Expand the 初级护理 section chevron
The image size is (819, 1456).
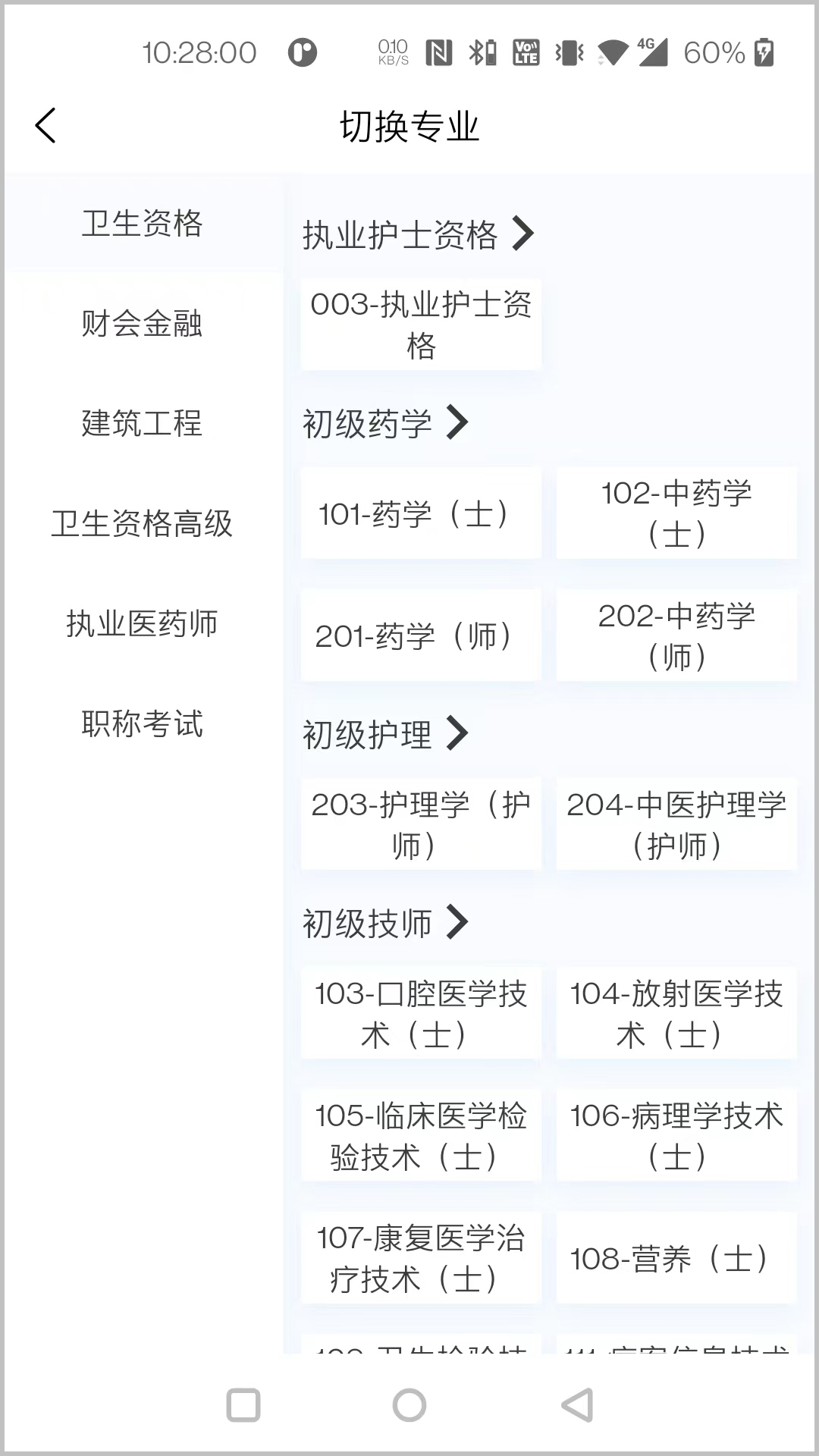point(456,733)
